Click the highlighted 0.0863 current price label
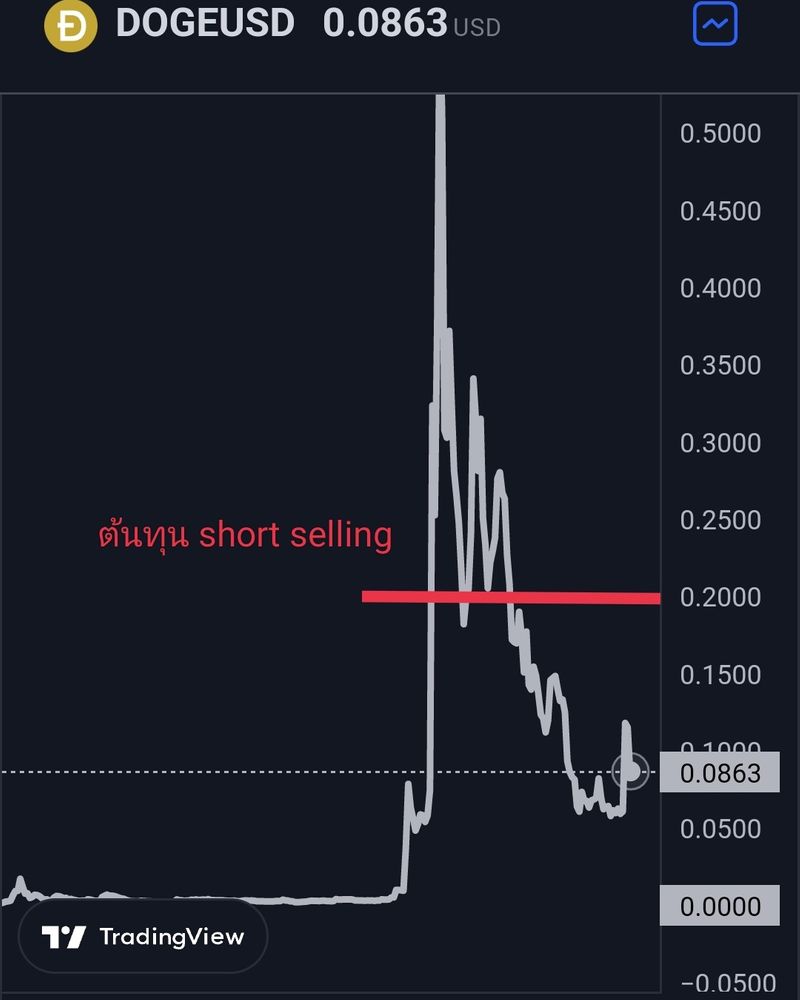The height and width of the screenshot is (1000, 800). pos(719,771)
